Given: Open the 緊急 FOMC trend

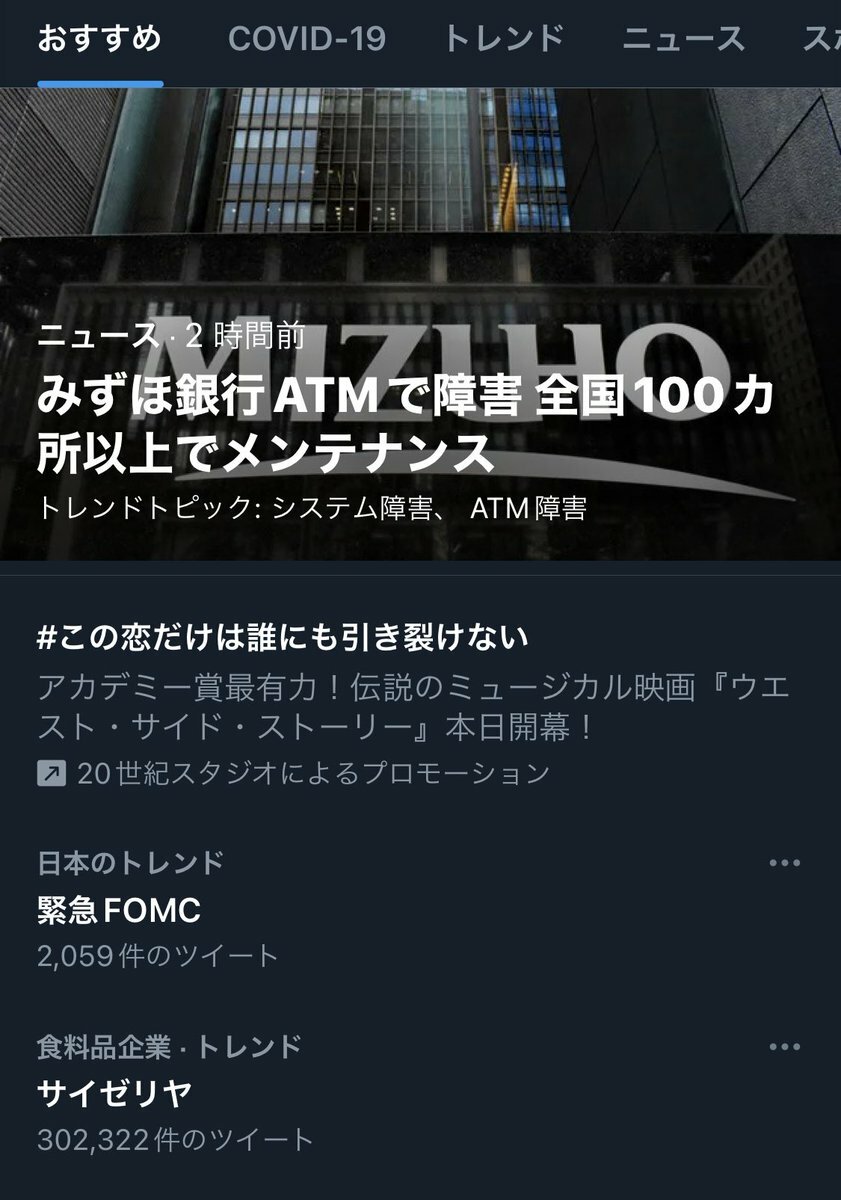Looking at the screenshot, I should [119, 910].
